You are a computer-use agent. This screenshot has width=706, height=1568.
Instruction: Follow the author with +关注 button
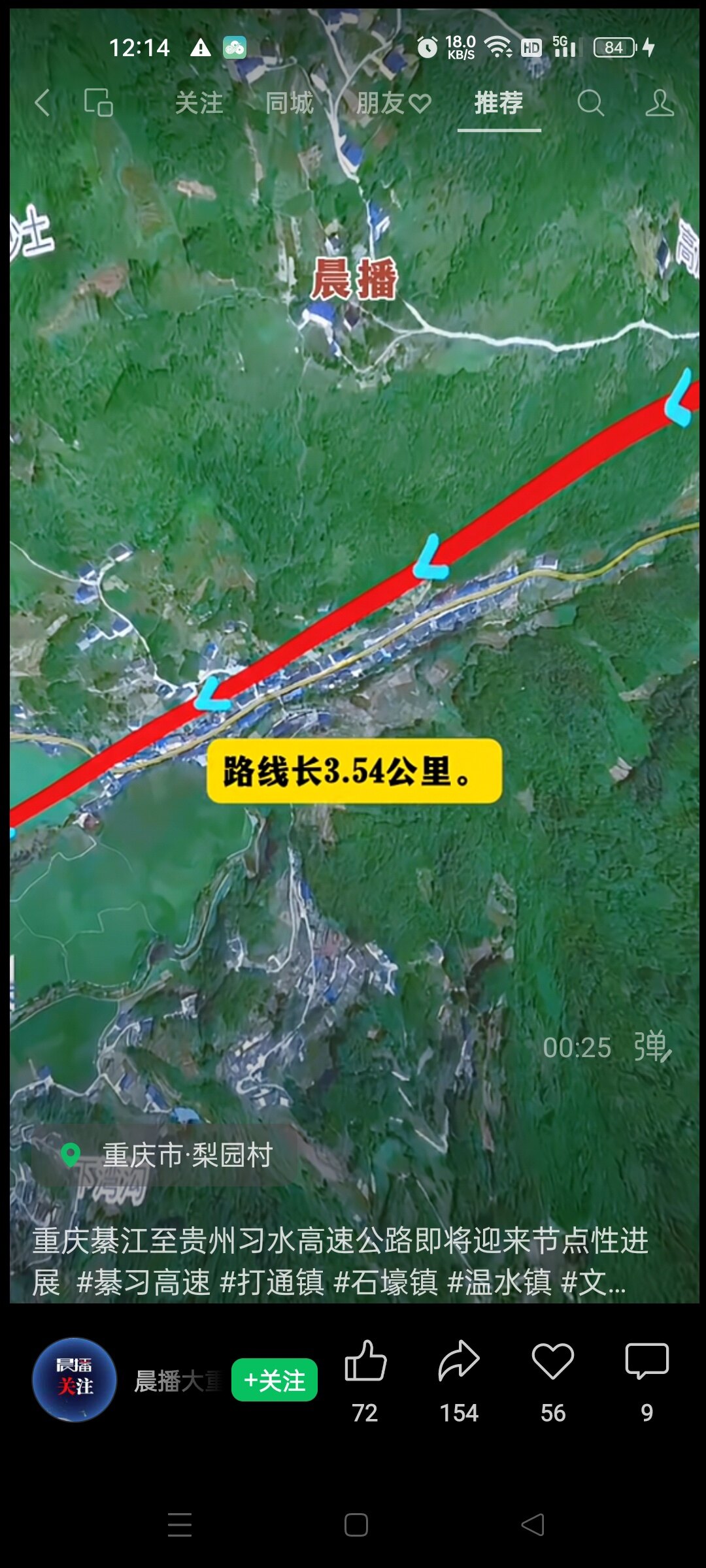(x=275, y=1380)
